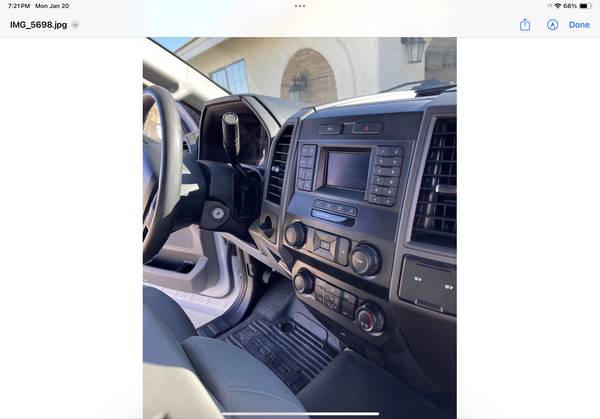
Task: Open the Markup pen tool
Action: tap(552, 25)
